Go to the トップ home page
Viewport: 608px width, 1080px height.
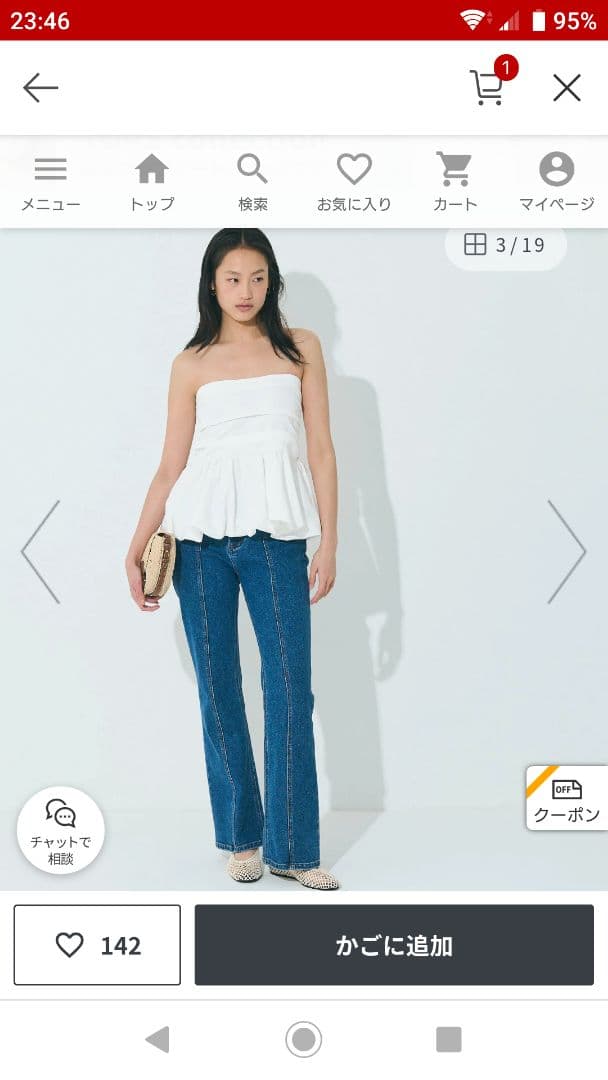click(x=151, y=183)
